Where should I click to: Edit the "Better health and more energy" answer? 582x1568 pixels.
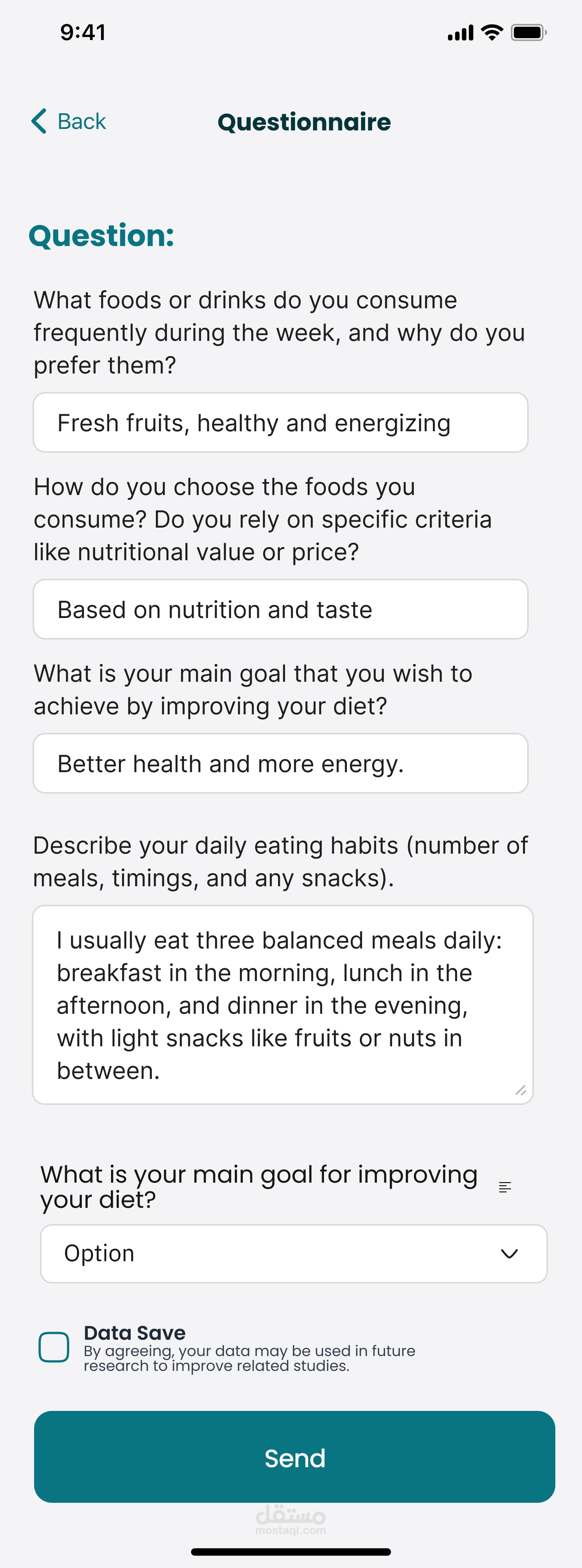click(280, 763)
